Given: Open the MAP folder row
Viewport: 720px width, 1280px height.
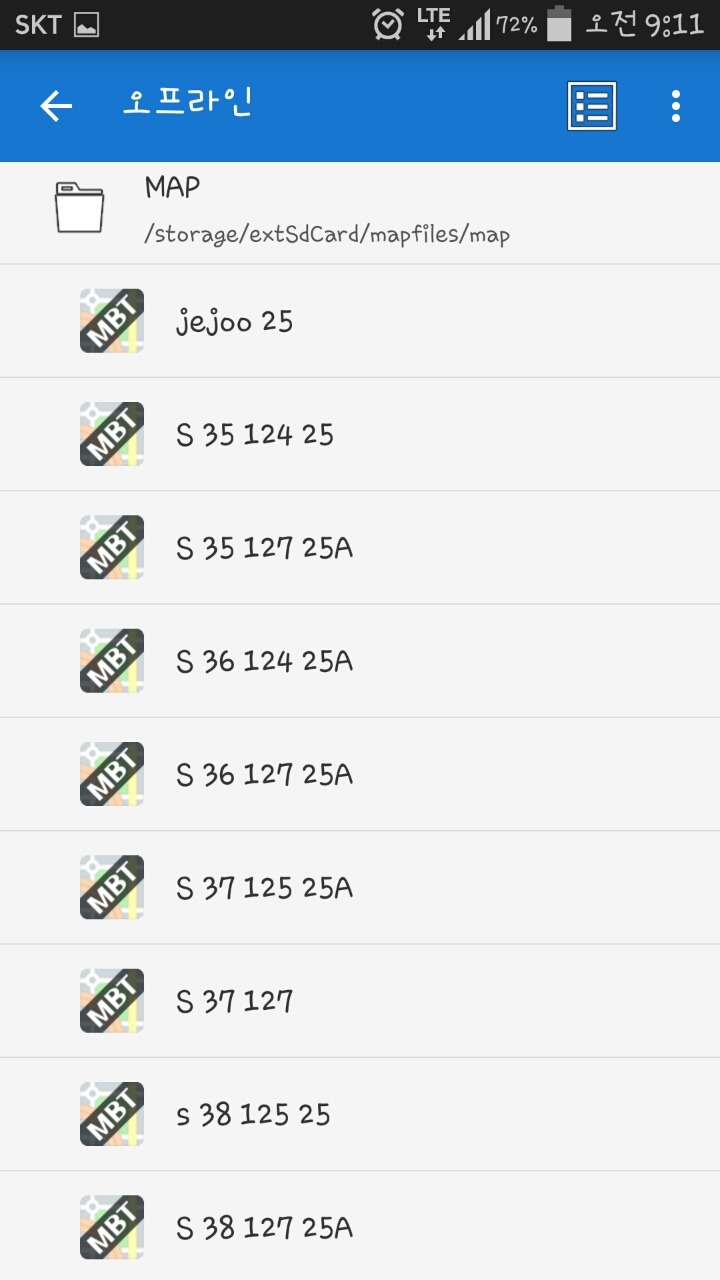Looking at the screenshot, I should [x=360, y=210].
